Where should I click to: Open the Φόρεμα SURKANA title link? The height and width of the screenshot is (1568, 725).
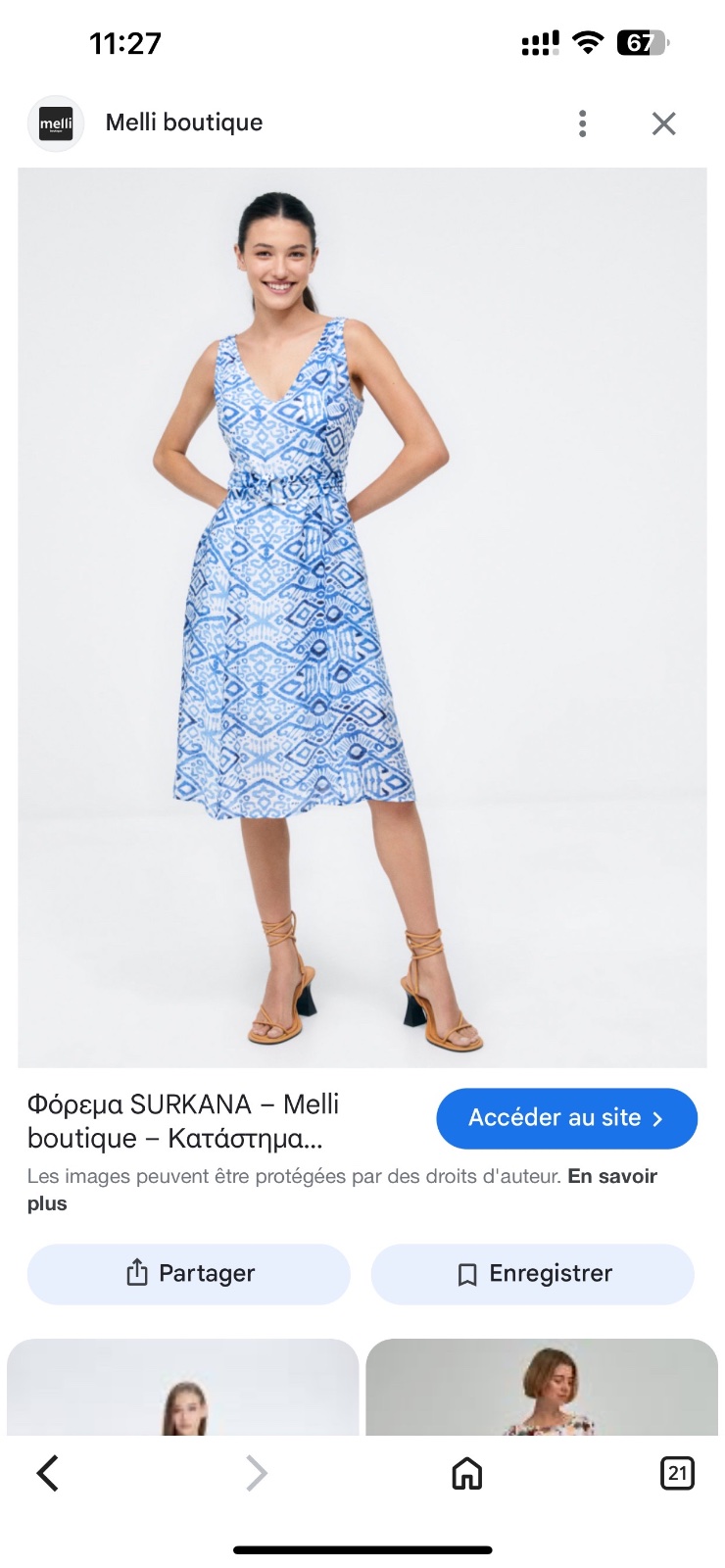pyautogui.click(x=183, y=1121)
